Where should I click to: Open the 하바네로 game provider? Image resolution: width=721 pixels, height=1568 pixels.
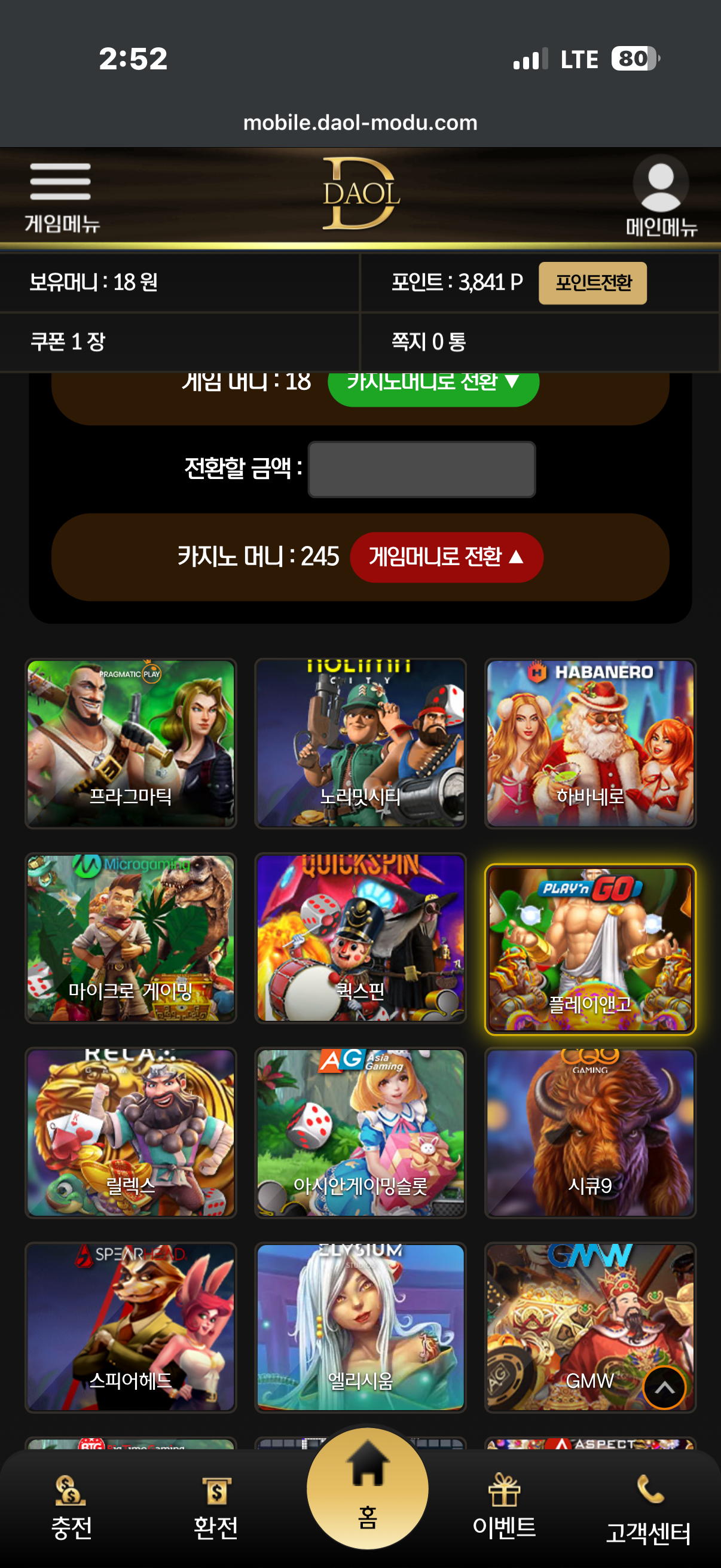pyautogui.click(x=589, y=743)
